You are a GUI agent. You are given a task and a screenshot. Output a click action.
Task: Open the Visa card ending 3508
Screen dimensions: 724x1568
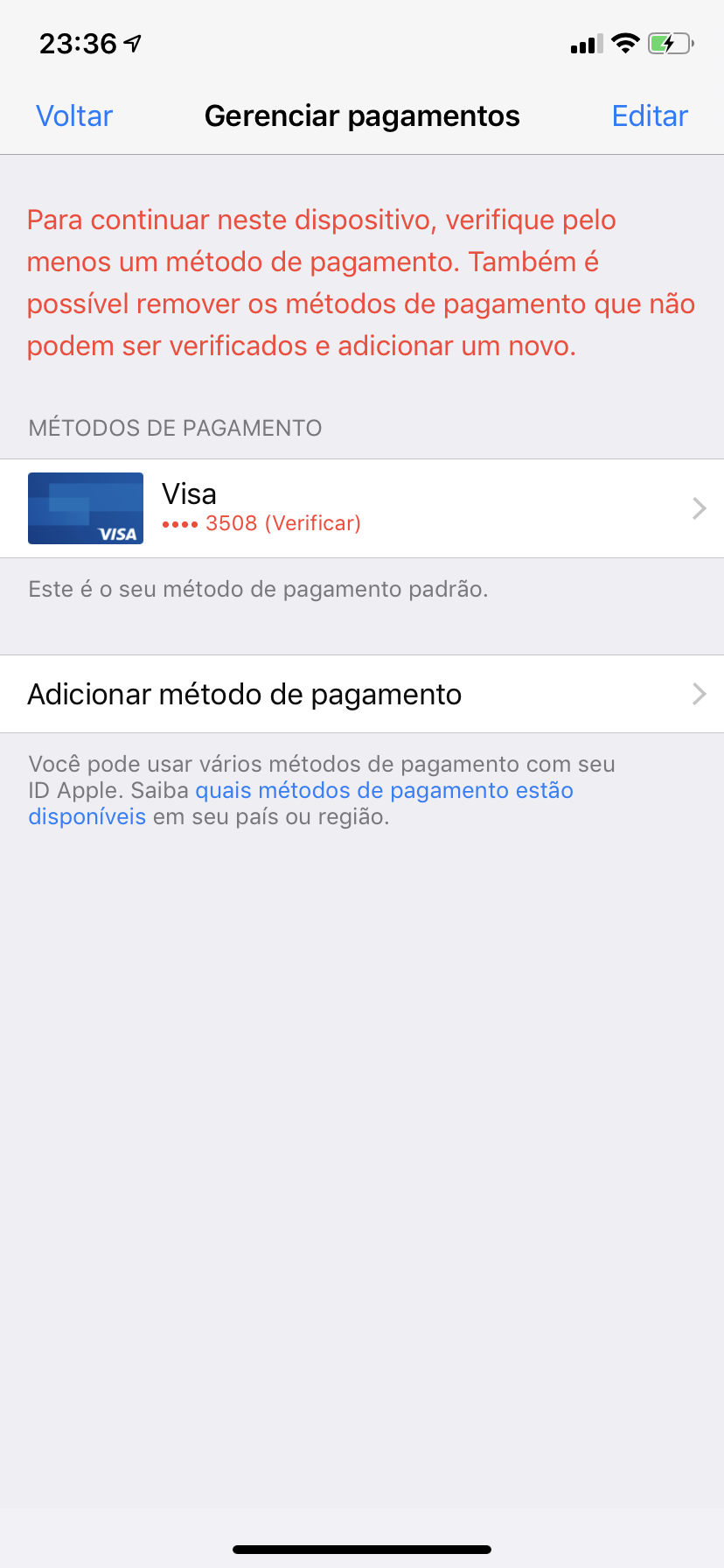click(362, 508)
